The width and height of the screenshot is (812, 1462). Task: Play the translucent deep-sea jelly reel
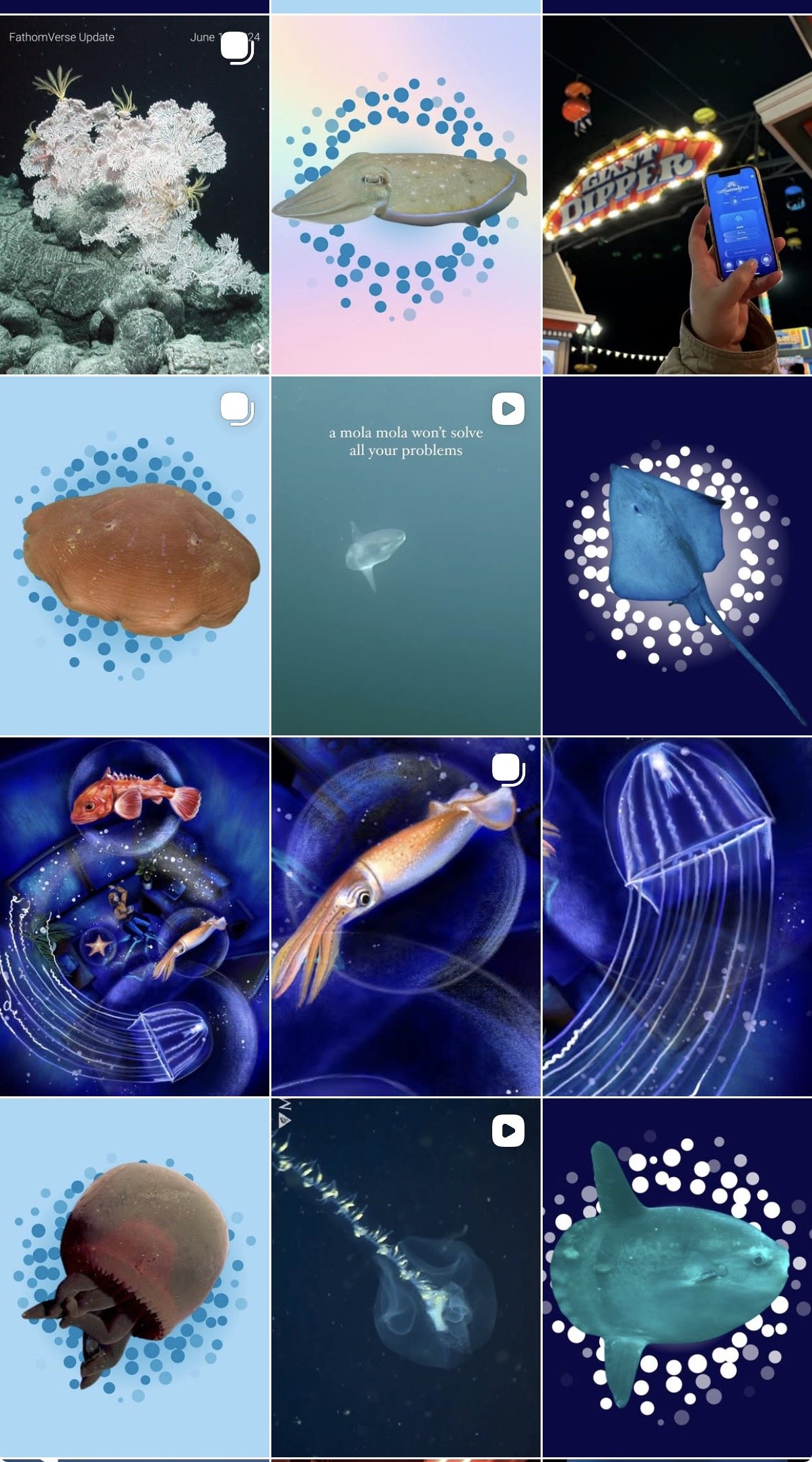coord(406,1277)
